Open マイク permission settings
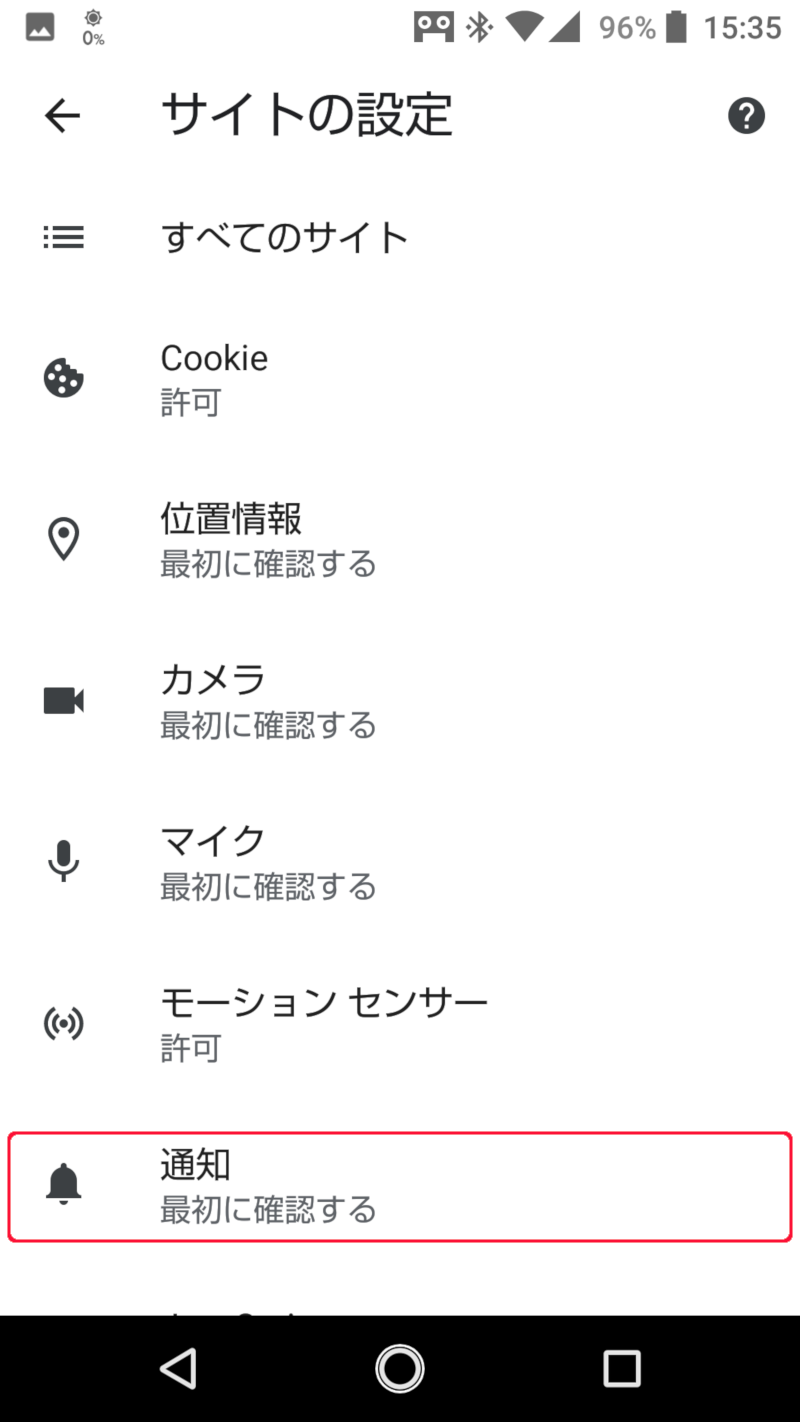This screenshot has height=1422, width=800. pos(400,862)
